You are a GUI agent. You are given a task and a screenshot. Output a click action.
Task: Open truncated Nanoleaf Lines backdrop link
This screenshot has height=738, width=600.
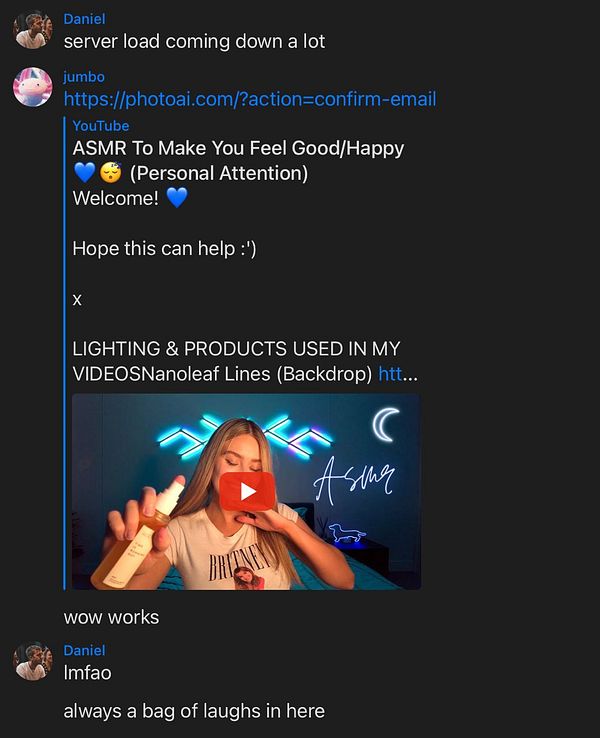tap(397, 374)
